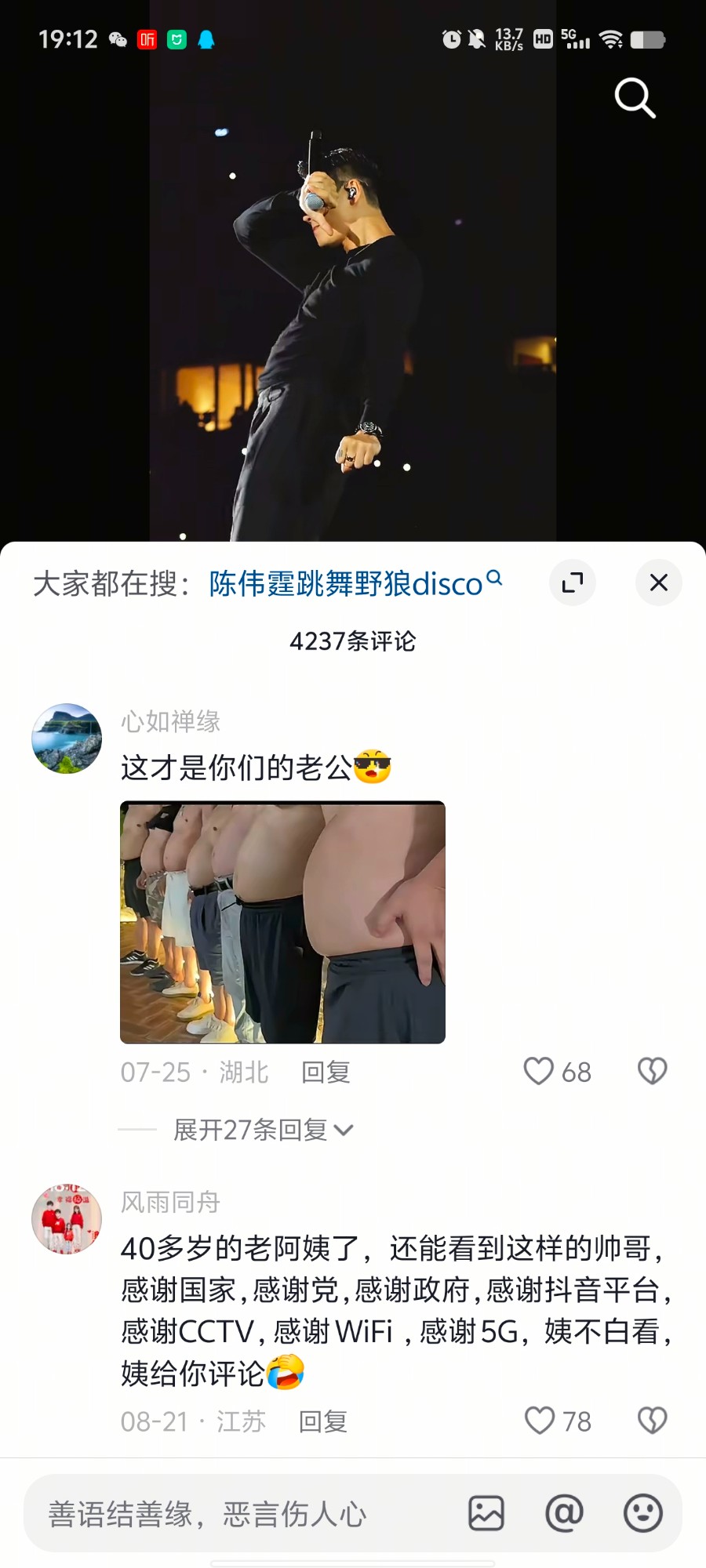View the image in 心如禅缘's comment

pos(282,922)
